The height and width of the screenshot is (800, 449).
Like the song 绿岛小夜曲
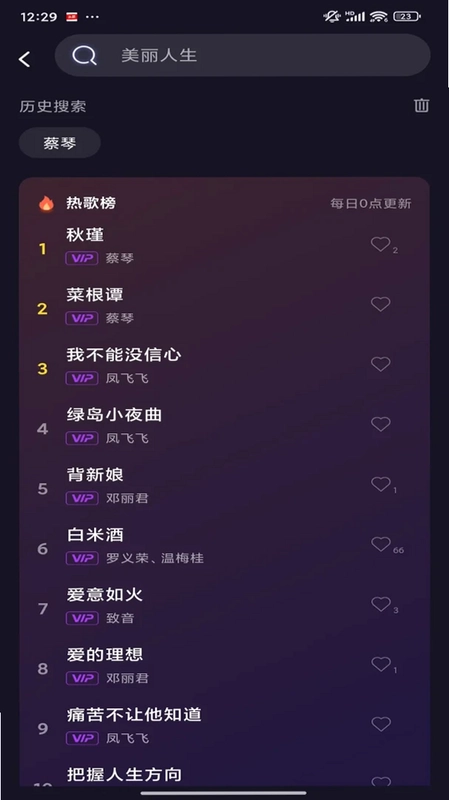381,424
